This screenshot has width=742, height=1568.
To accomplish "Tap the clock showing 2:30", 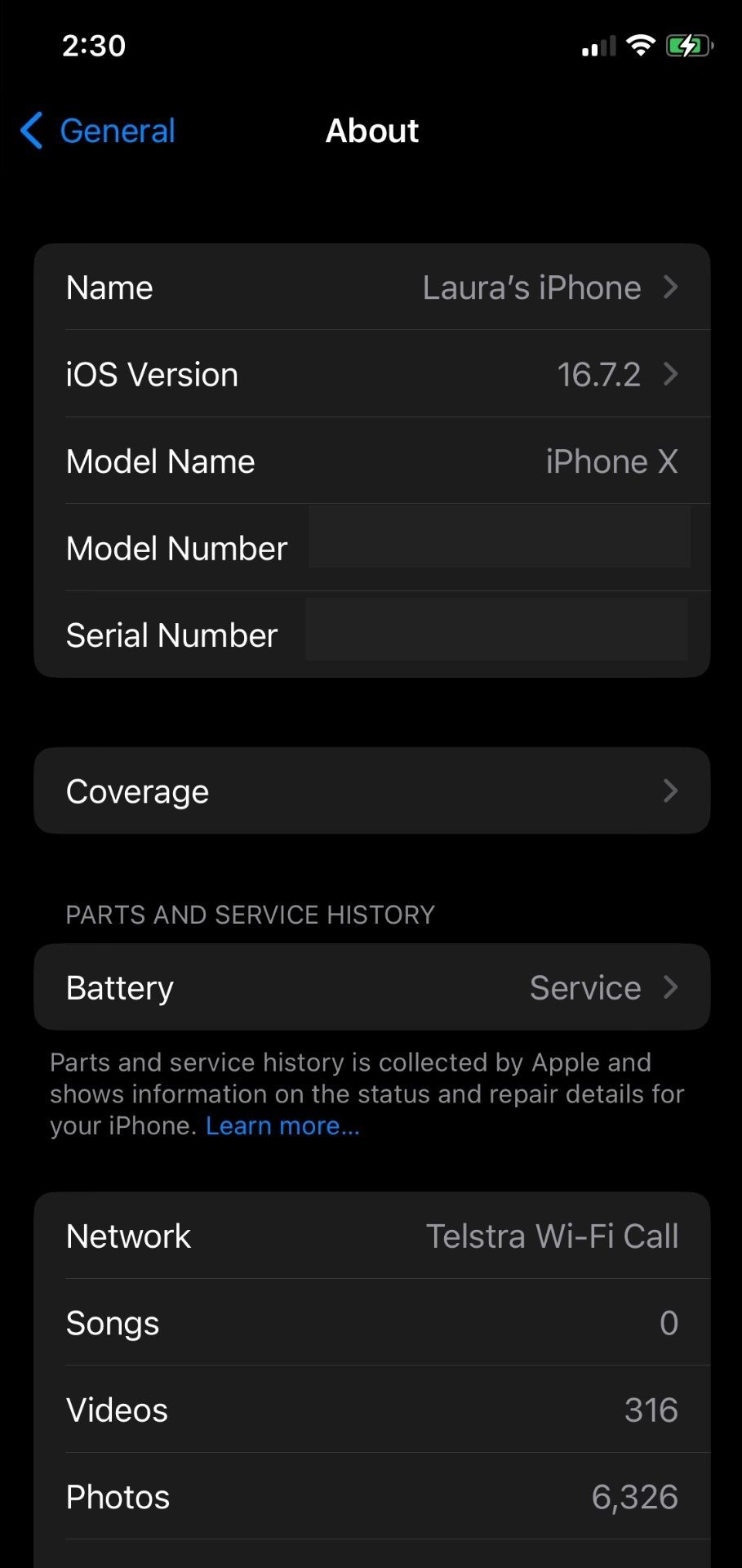I will (x=92, y=45).
